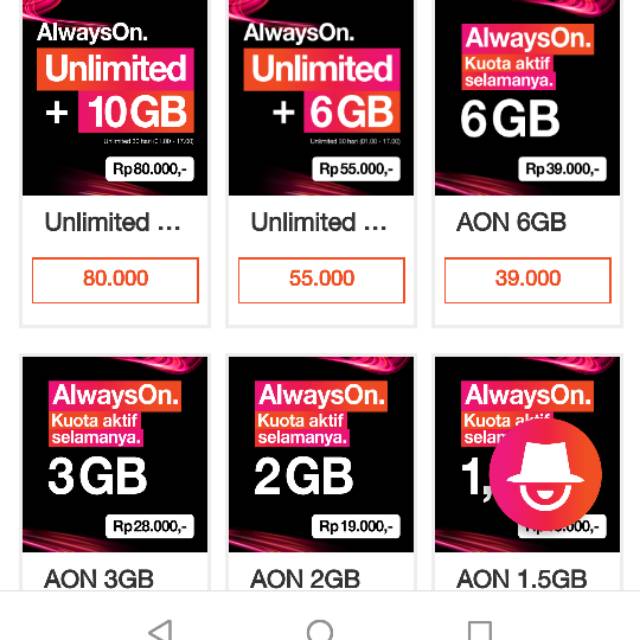This screenshot has height=640, width=640.
Task: Buy the package with the 80.000 button
Action: click(115, 279)
